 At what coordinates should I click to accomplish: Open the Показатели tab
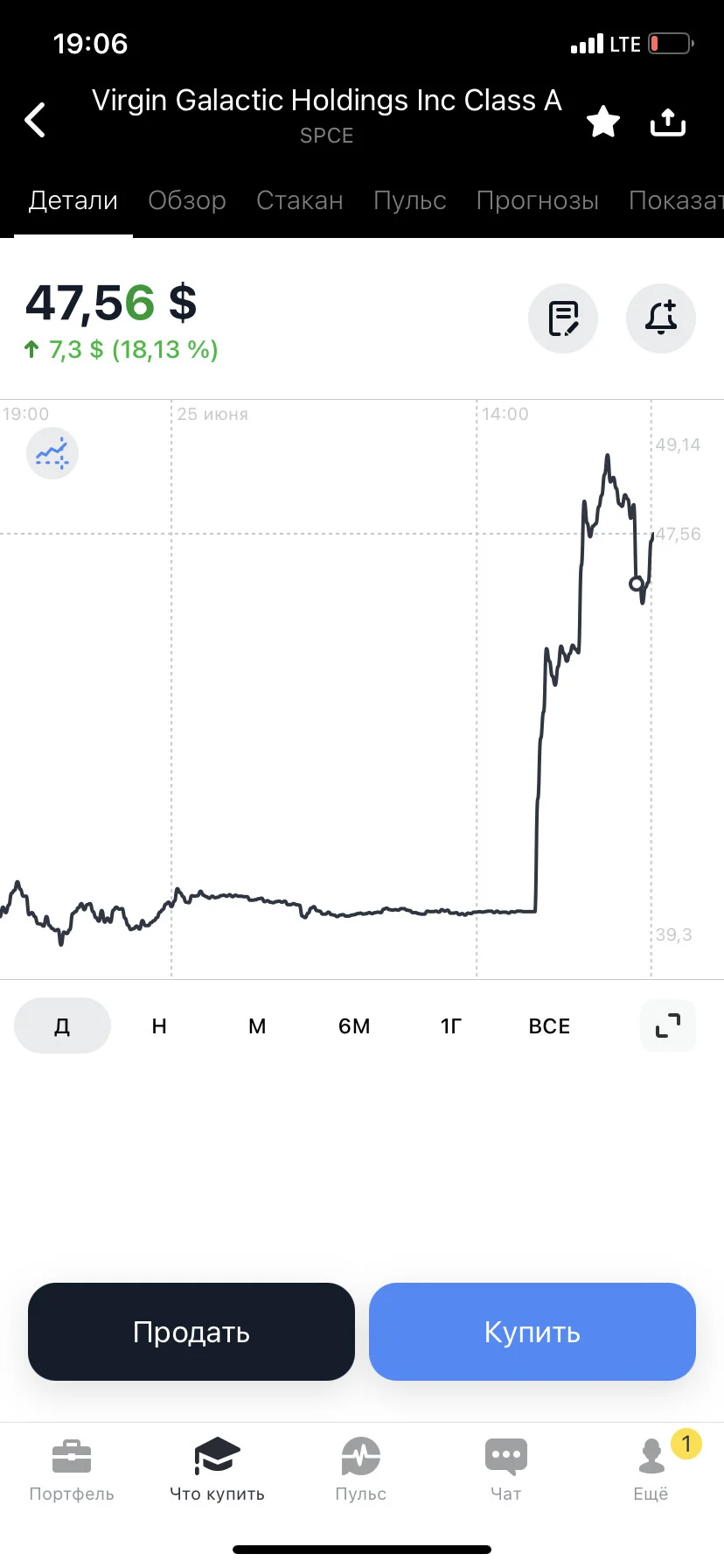click(x=676, y=200)
